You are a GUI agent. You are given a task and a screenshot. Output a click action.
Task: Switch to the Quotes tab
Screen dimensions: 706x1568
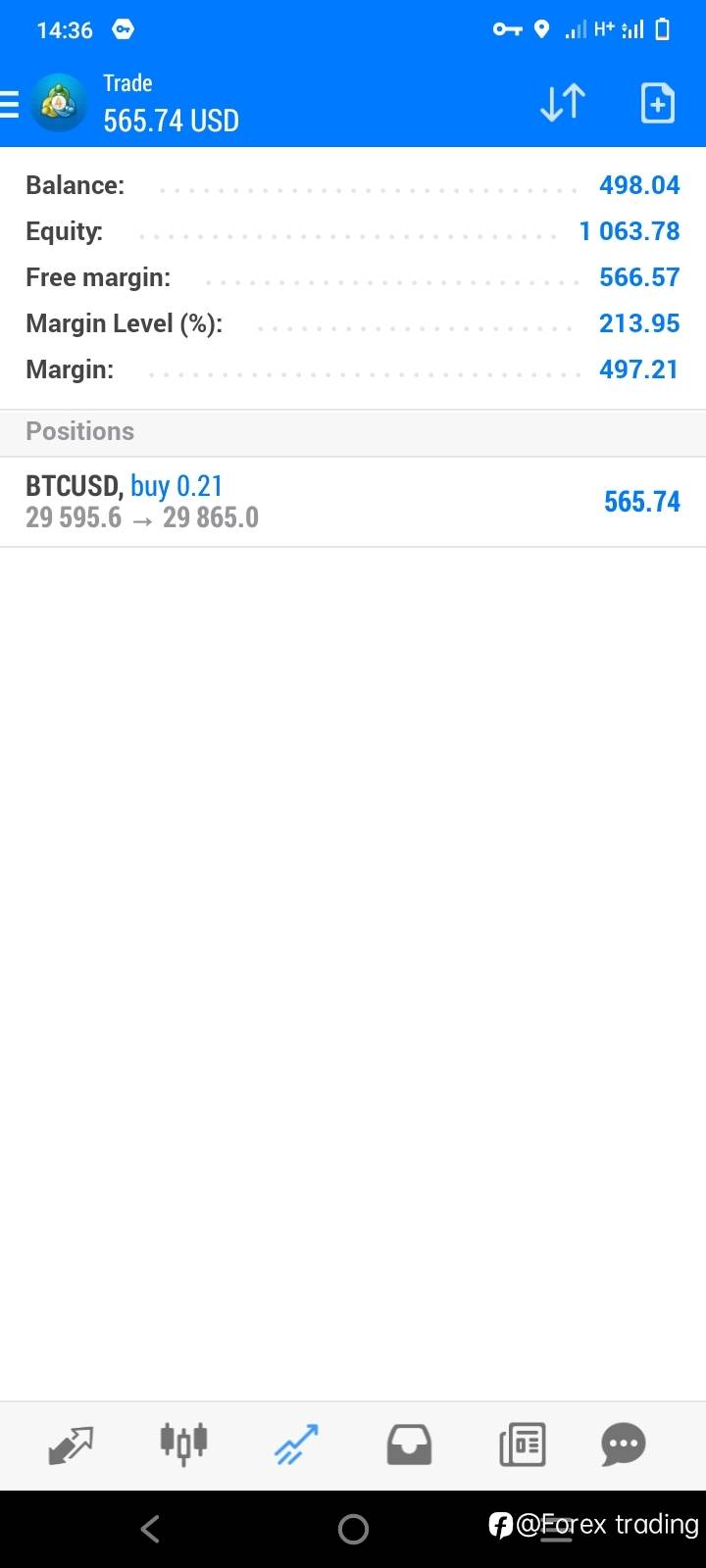(71, 1445)
